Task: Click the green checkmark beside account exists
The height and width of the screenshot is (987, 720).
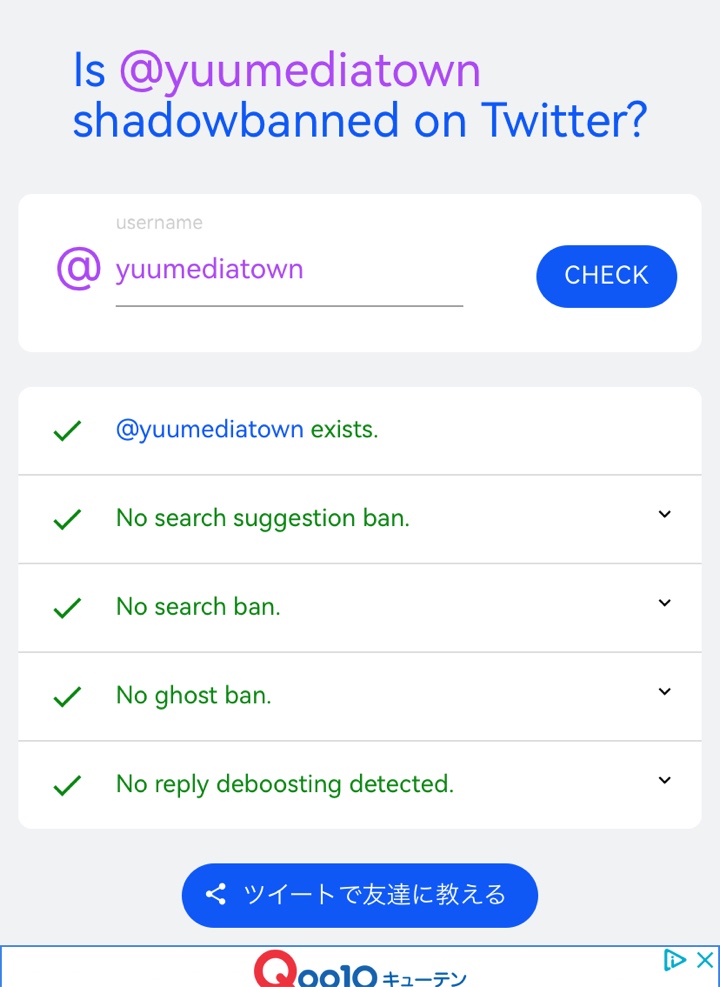Action: (65, 429)
